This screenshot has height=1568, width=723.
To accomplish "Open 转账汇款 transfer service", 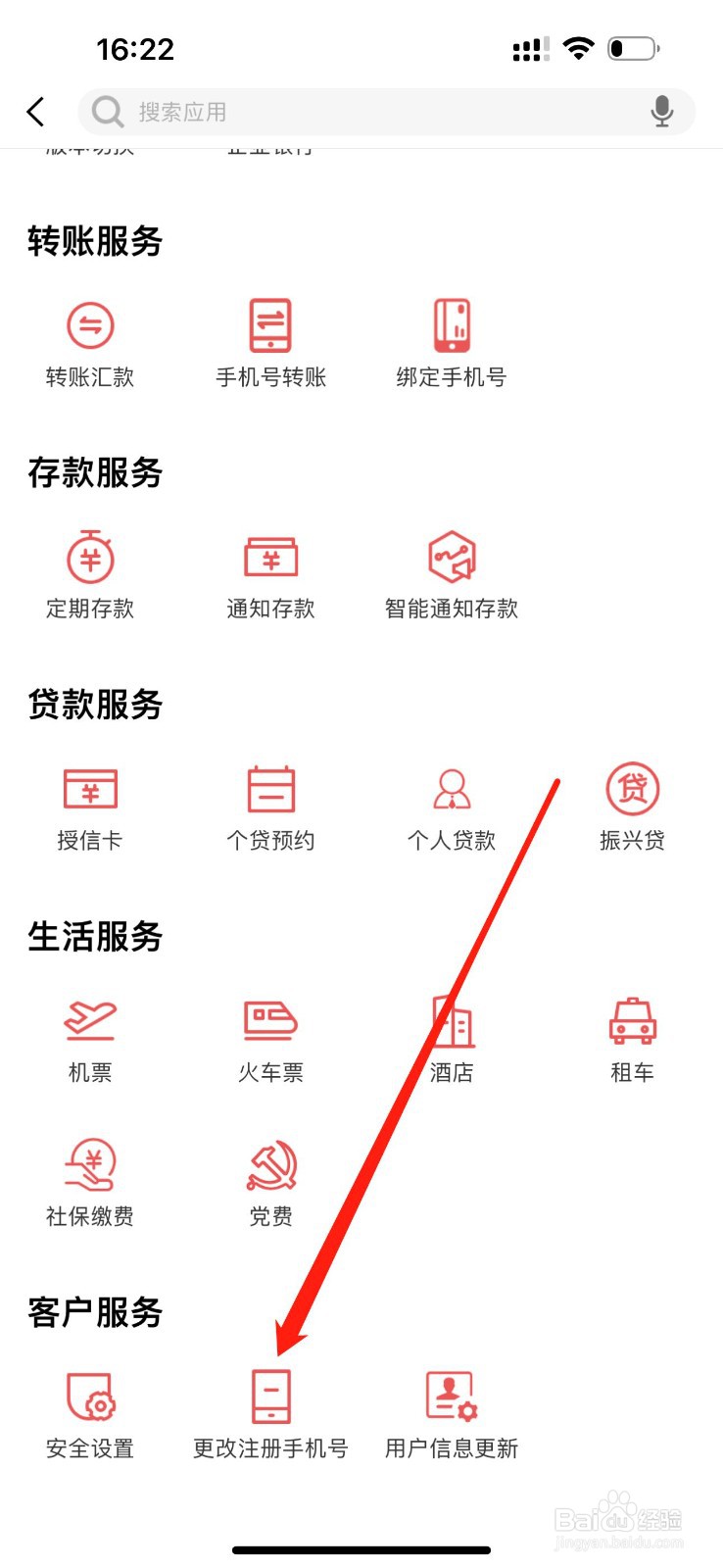I will point(89,341).
